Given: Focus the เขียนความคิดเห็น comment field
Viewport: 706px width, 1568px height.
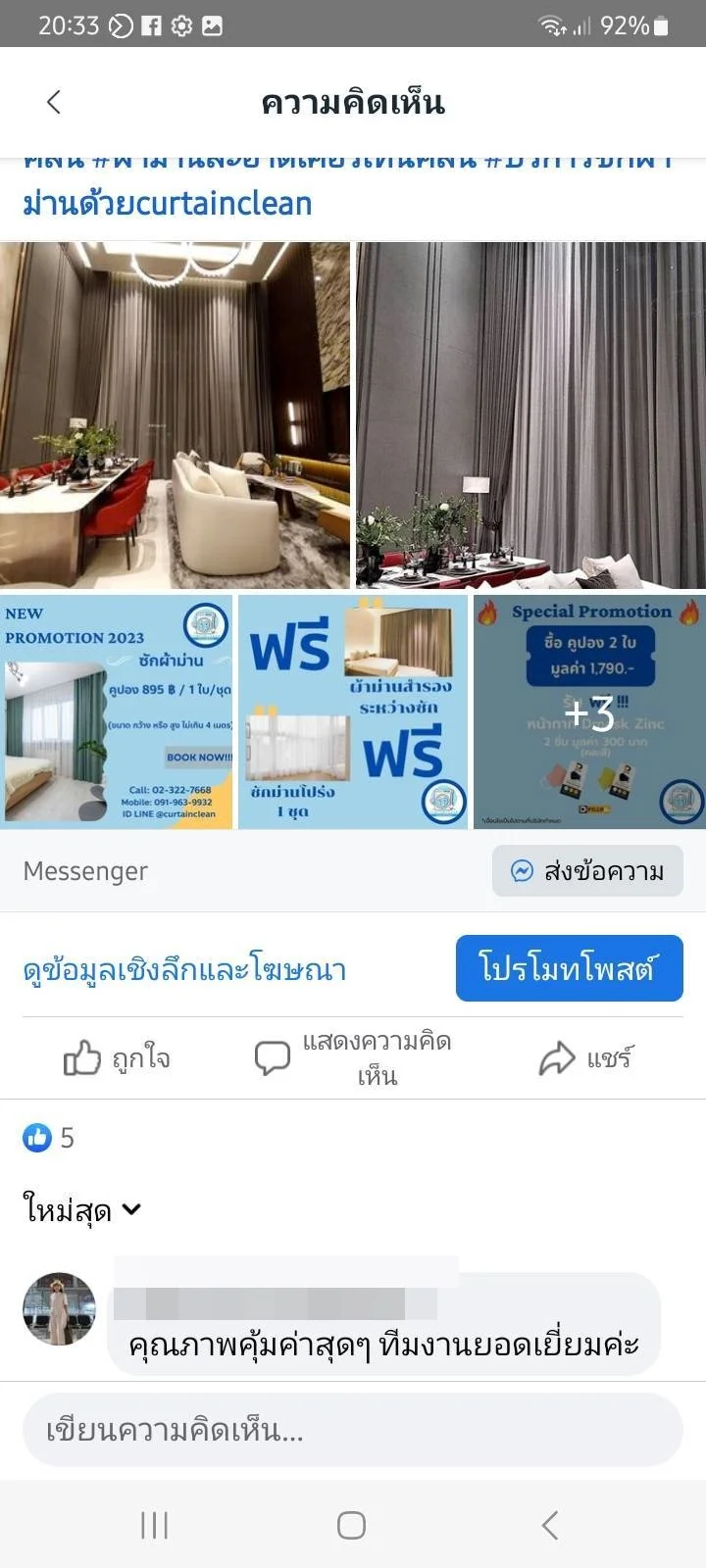Looking at the screenshot, I should [x=353, y=1430].
